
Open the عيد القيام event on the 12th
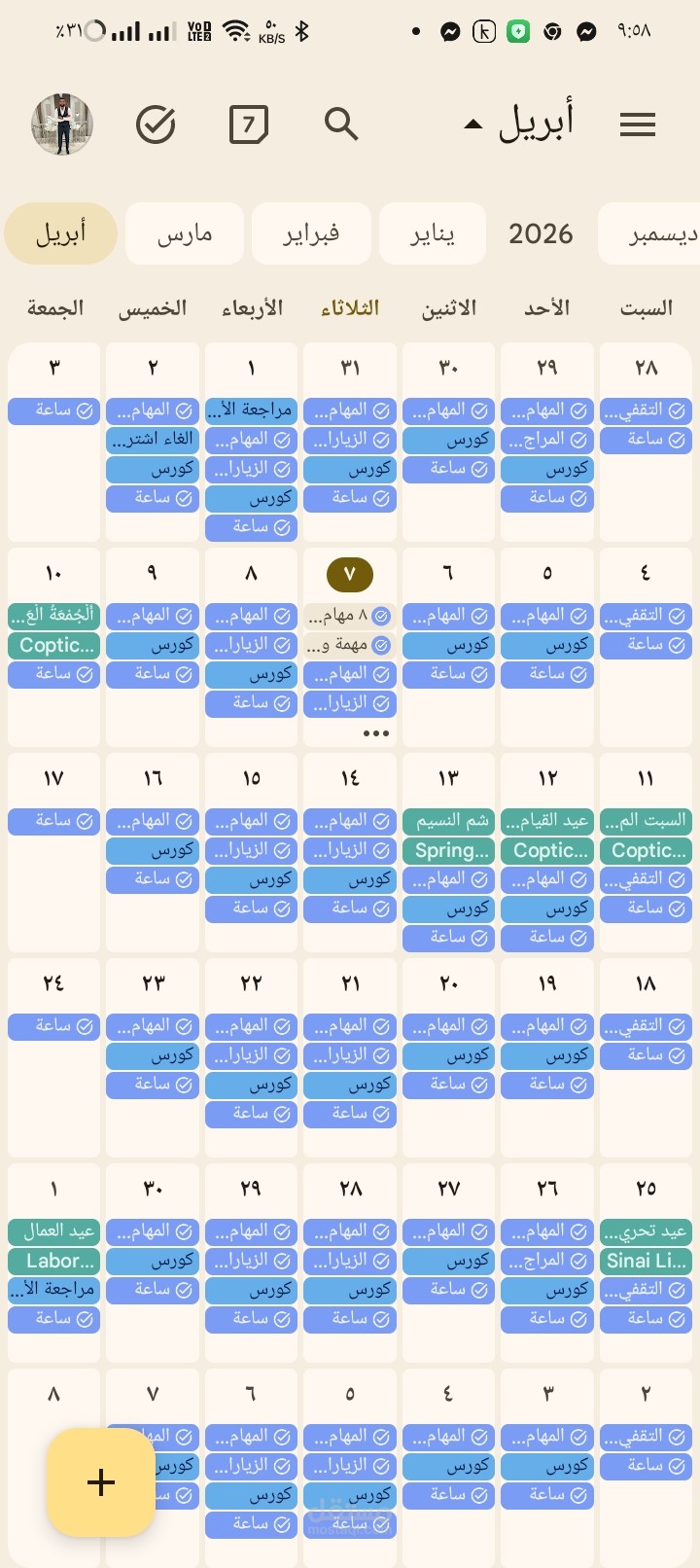(547, 821)
